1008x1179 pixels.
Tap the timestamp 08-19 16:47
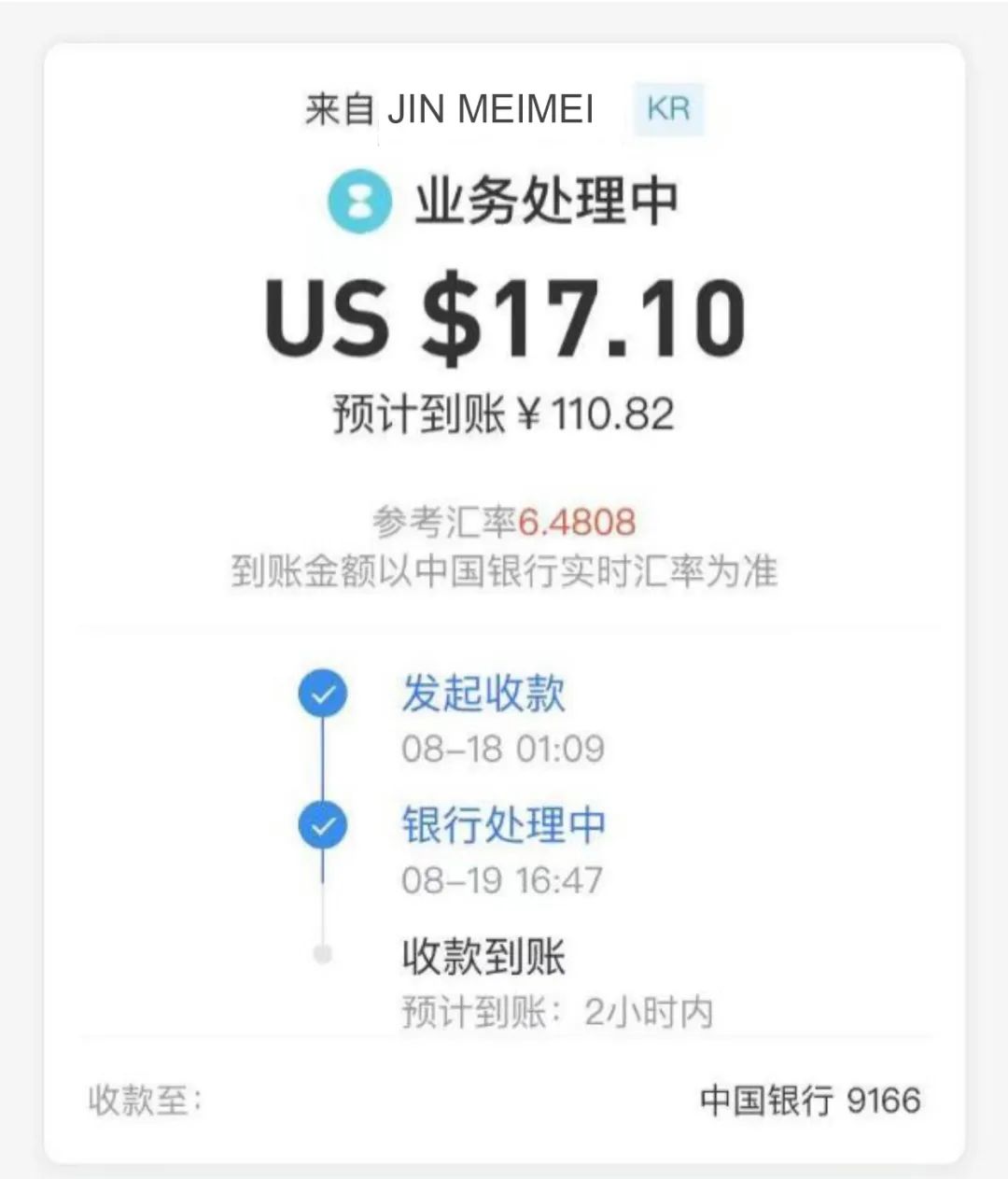coord(501,877)
